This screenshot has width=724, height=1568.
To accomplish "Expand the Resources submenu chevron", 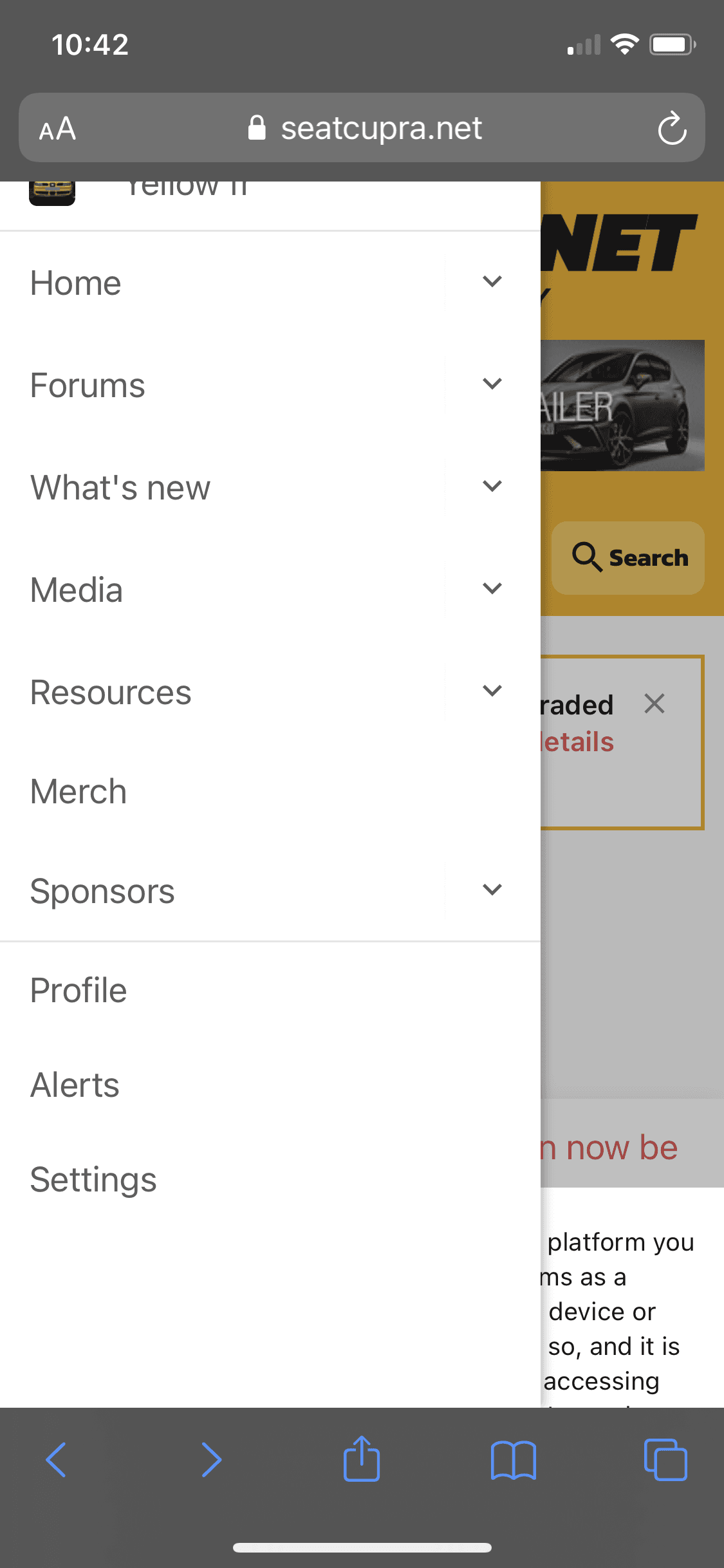I will (x=492, y=691).
